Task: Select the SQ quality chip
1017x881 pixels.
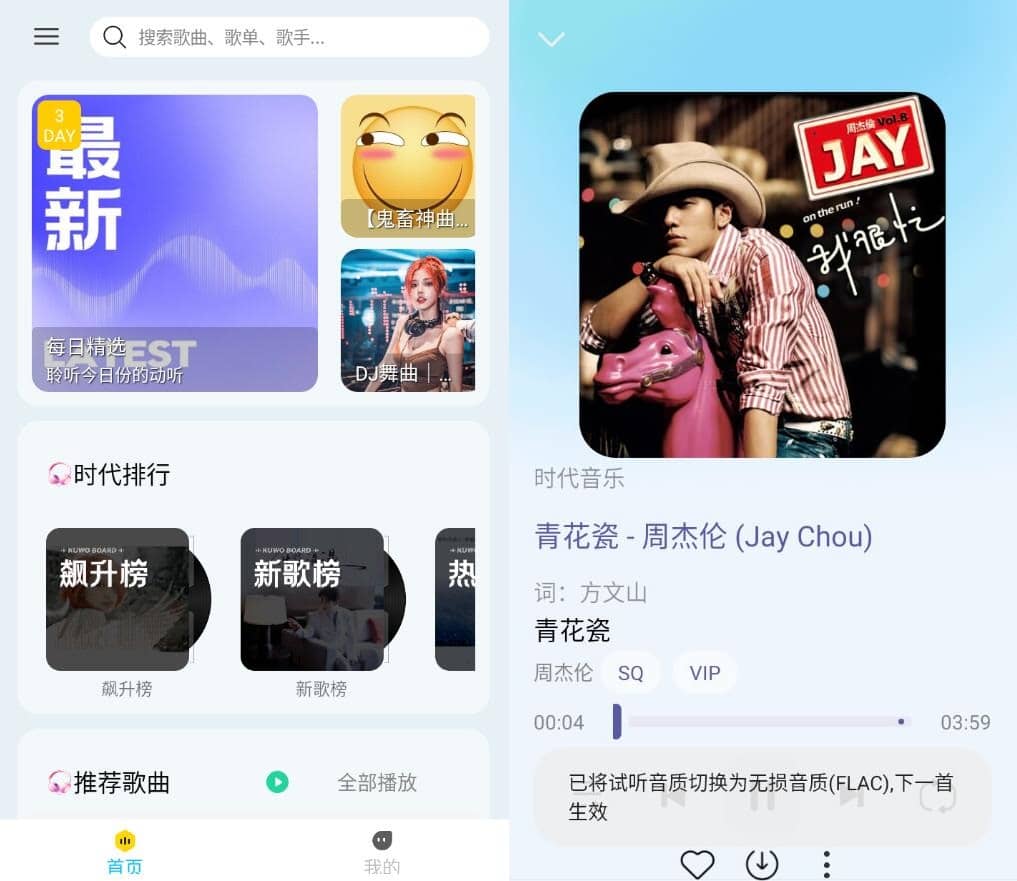Action: [630, 673]
